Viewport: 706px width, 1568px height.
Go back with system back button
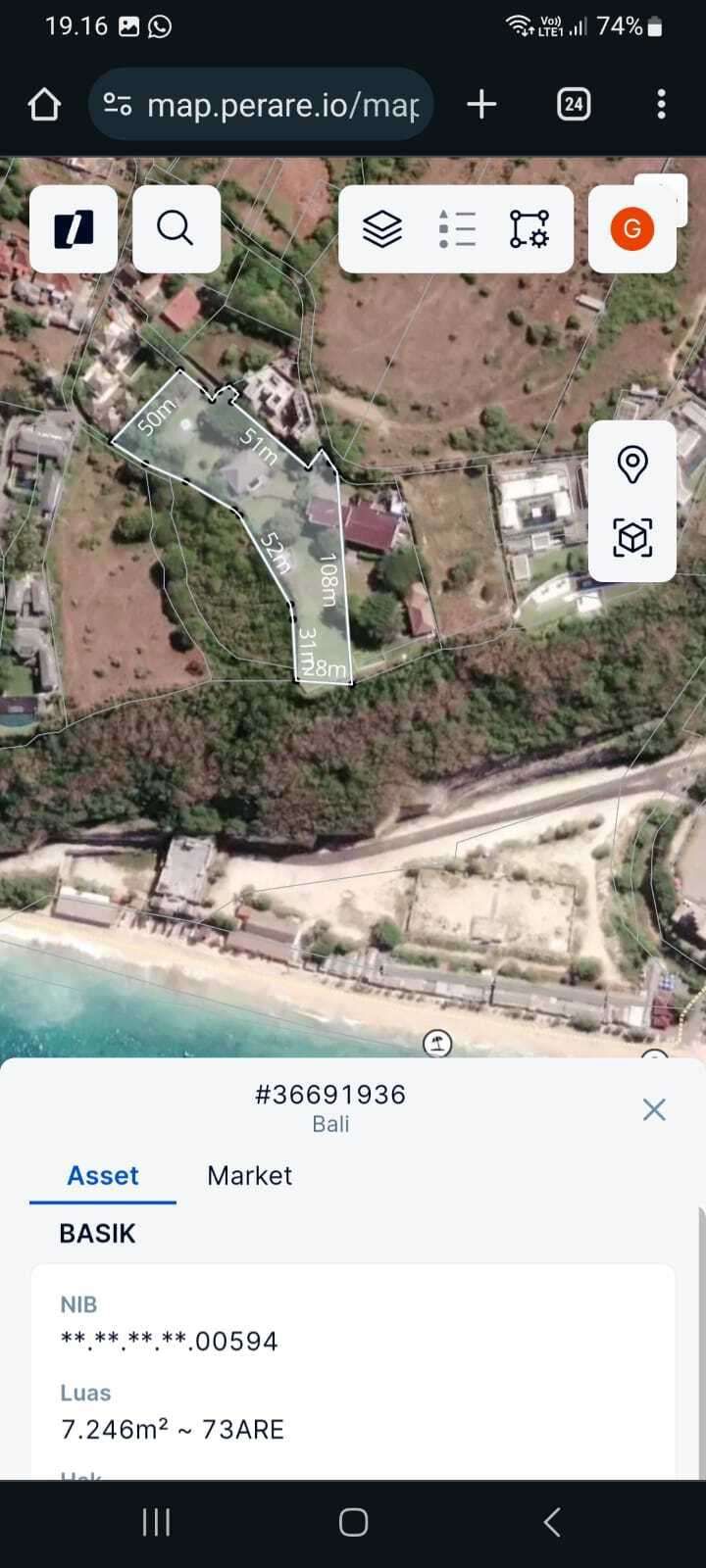coord(552,1522)
